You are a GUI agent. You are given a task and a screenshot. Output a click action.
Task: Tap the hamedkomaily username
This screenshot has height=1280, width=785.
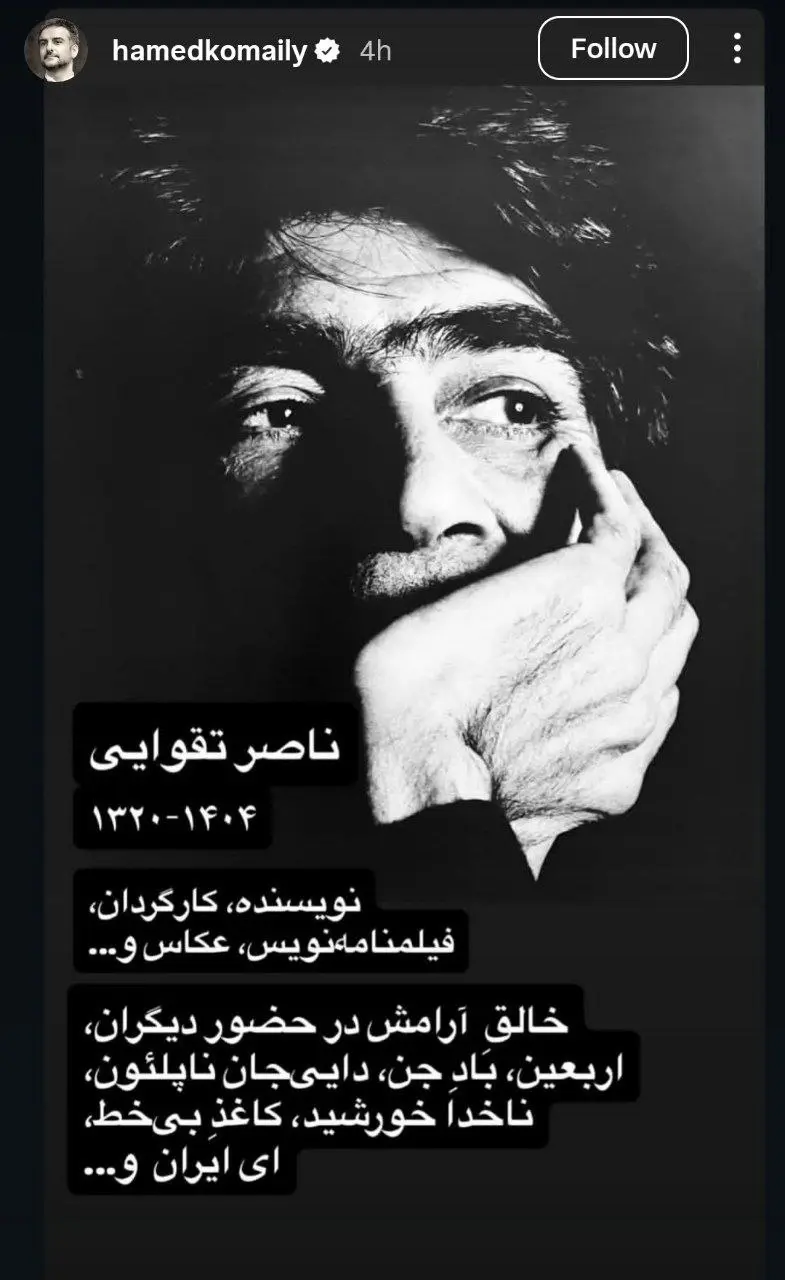click(209, 51)
